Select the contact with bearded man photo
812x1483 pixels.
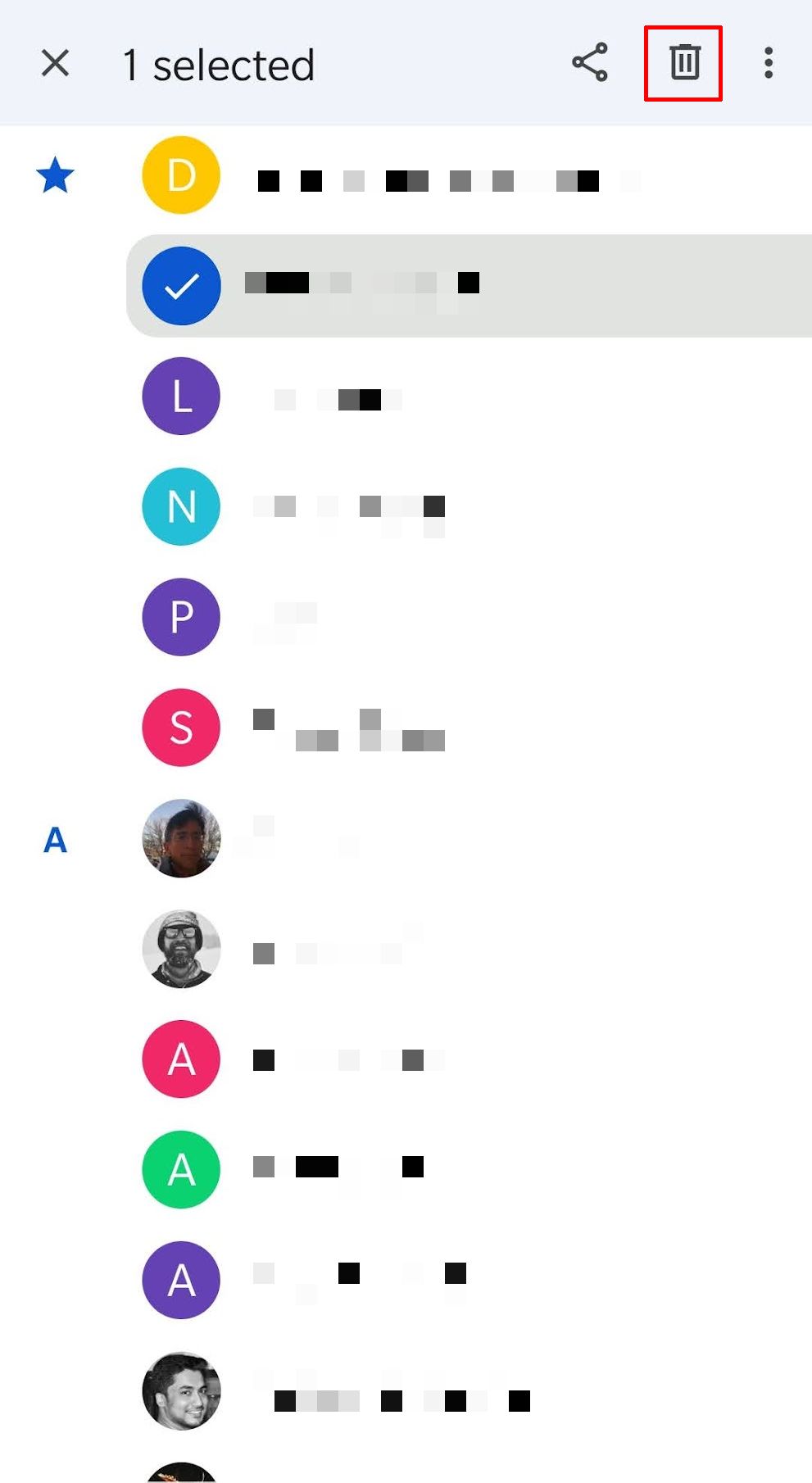181,949
